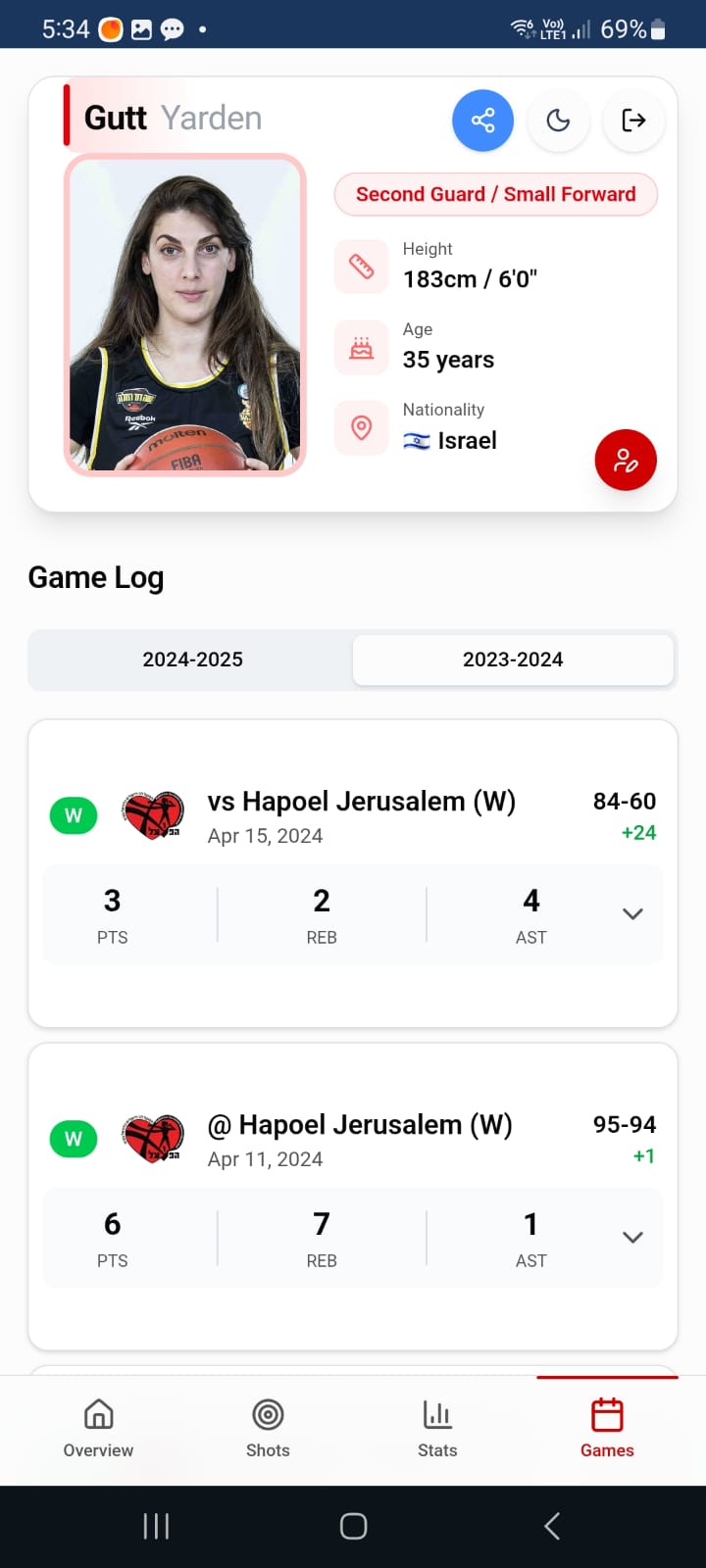
Task: Click the vs Hapoel Jerusalem (W) game link
Action: [361, 801]
